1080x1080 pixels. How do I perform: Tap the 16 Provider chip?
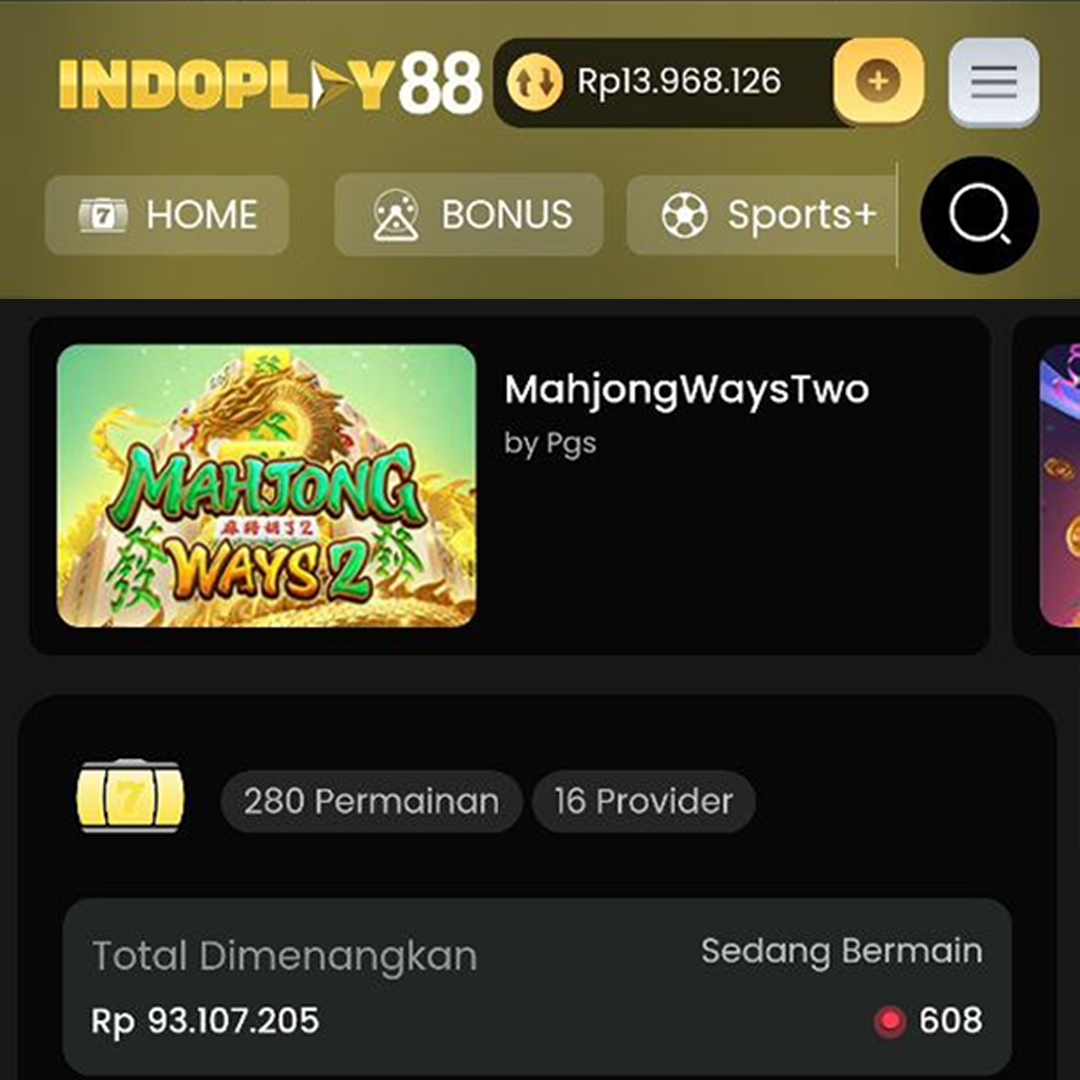(x=643, y=801)
